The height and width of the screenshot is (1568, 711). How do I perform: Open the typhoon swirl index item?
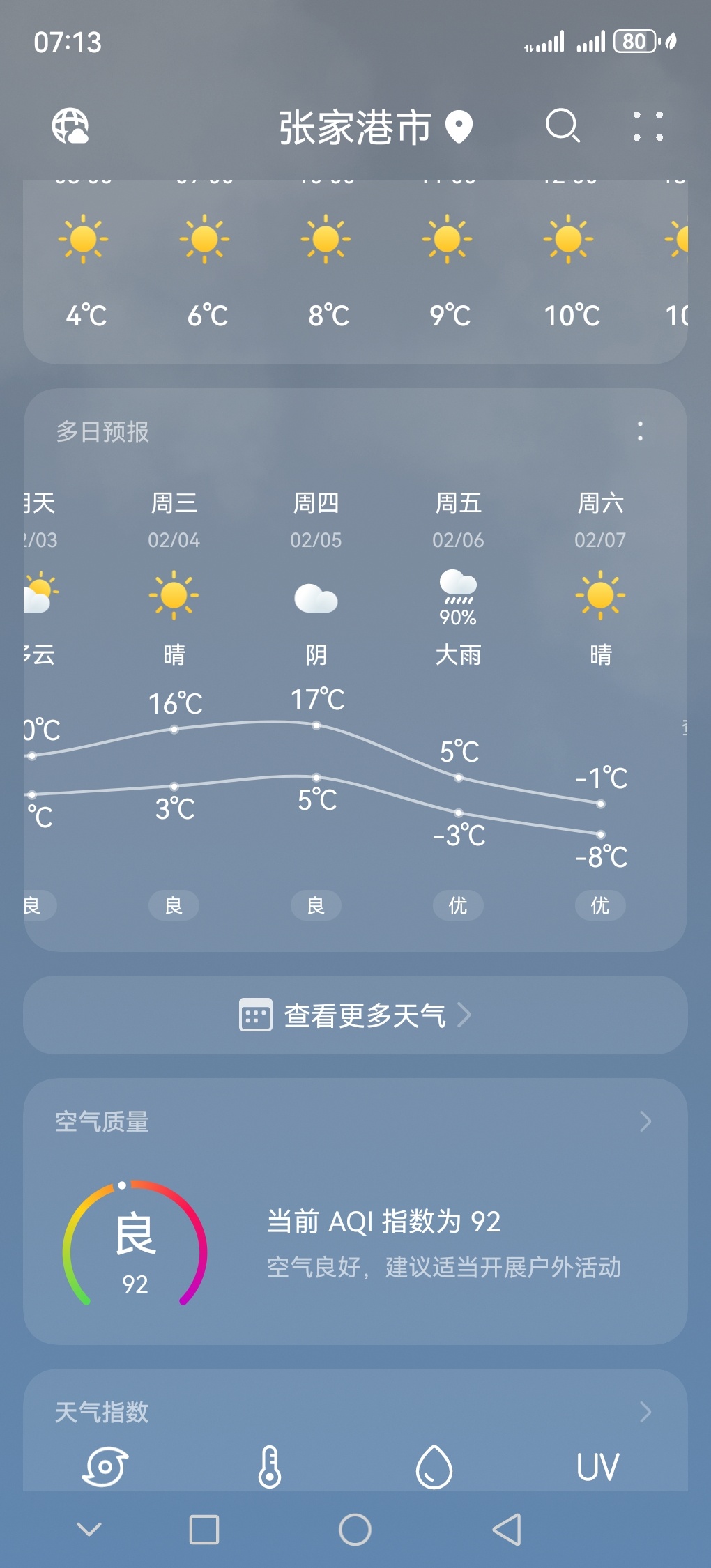105,1466
